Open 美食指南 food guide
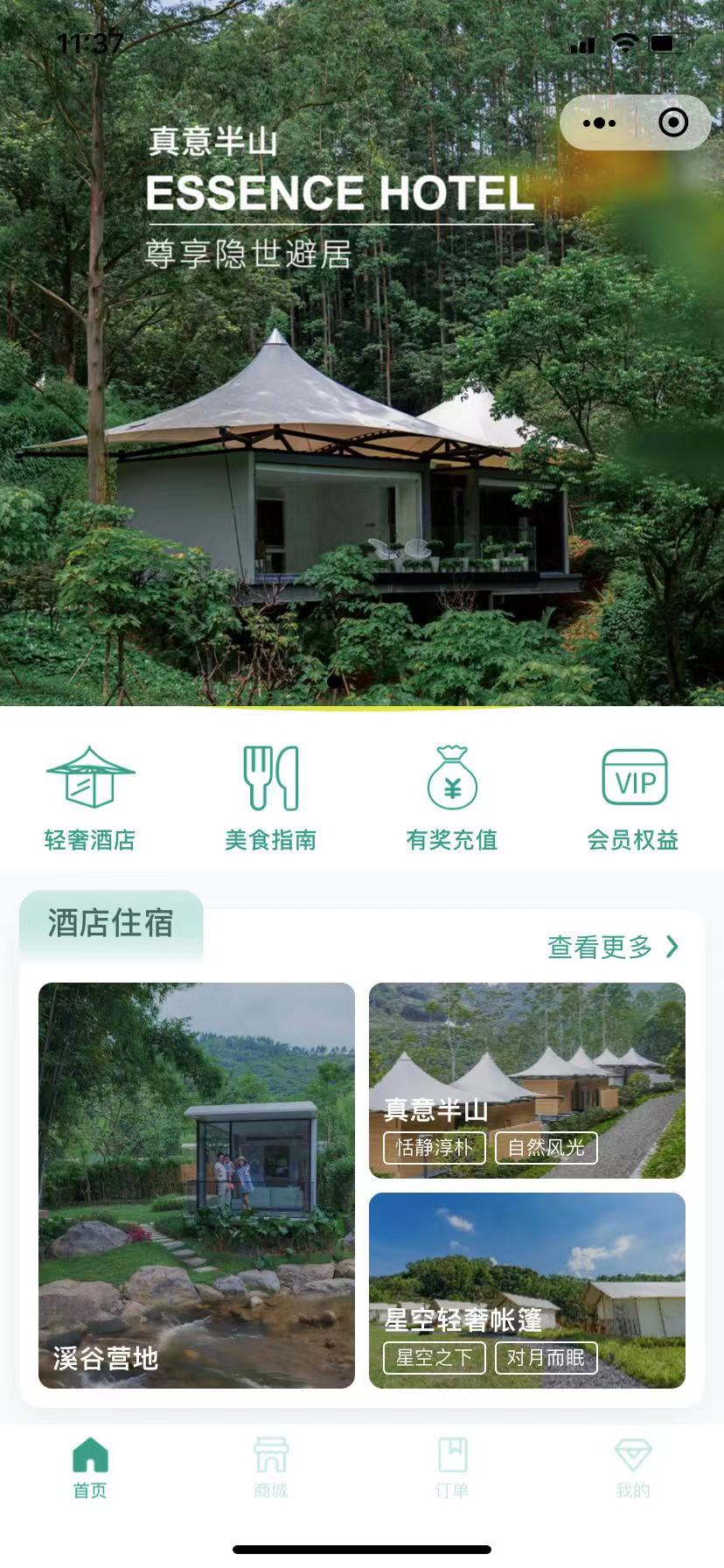The image size is (724, 1568). [x=271, y=797]
